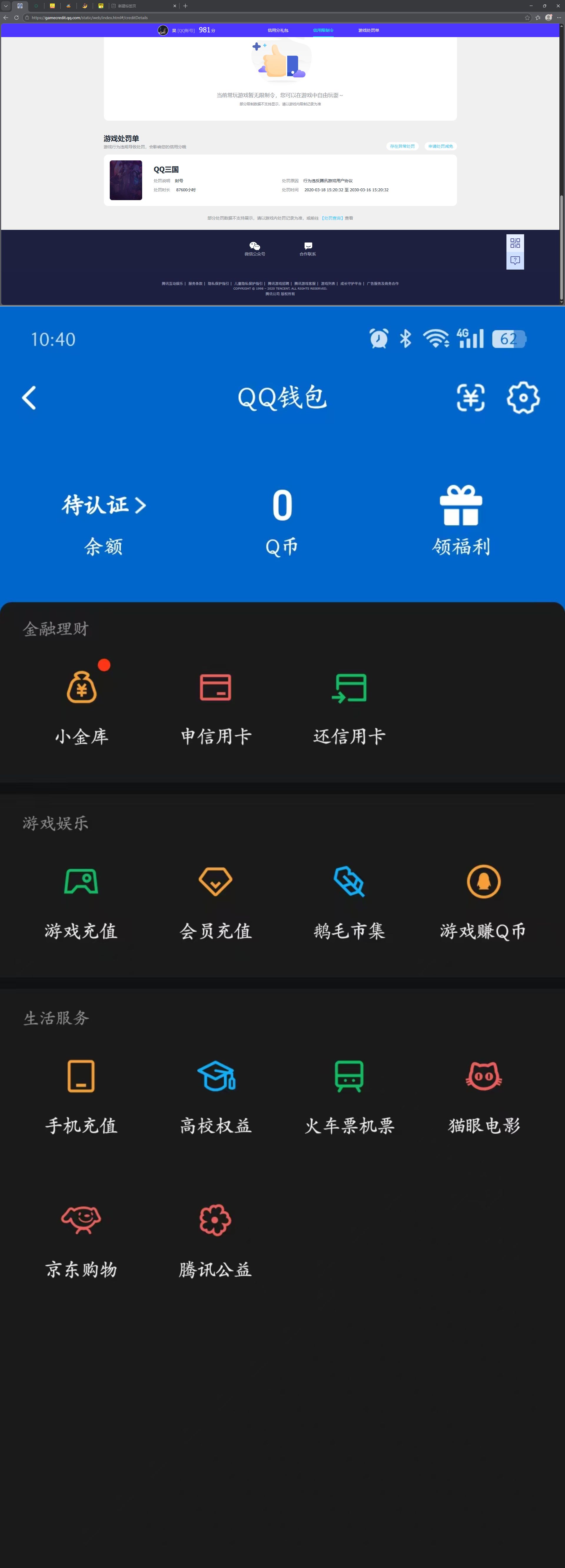Screen dimensions: 565x1568
Task: Click the QQ wallet settings gear
Action: click(x=523, y=398)
